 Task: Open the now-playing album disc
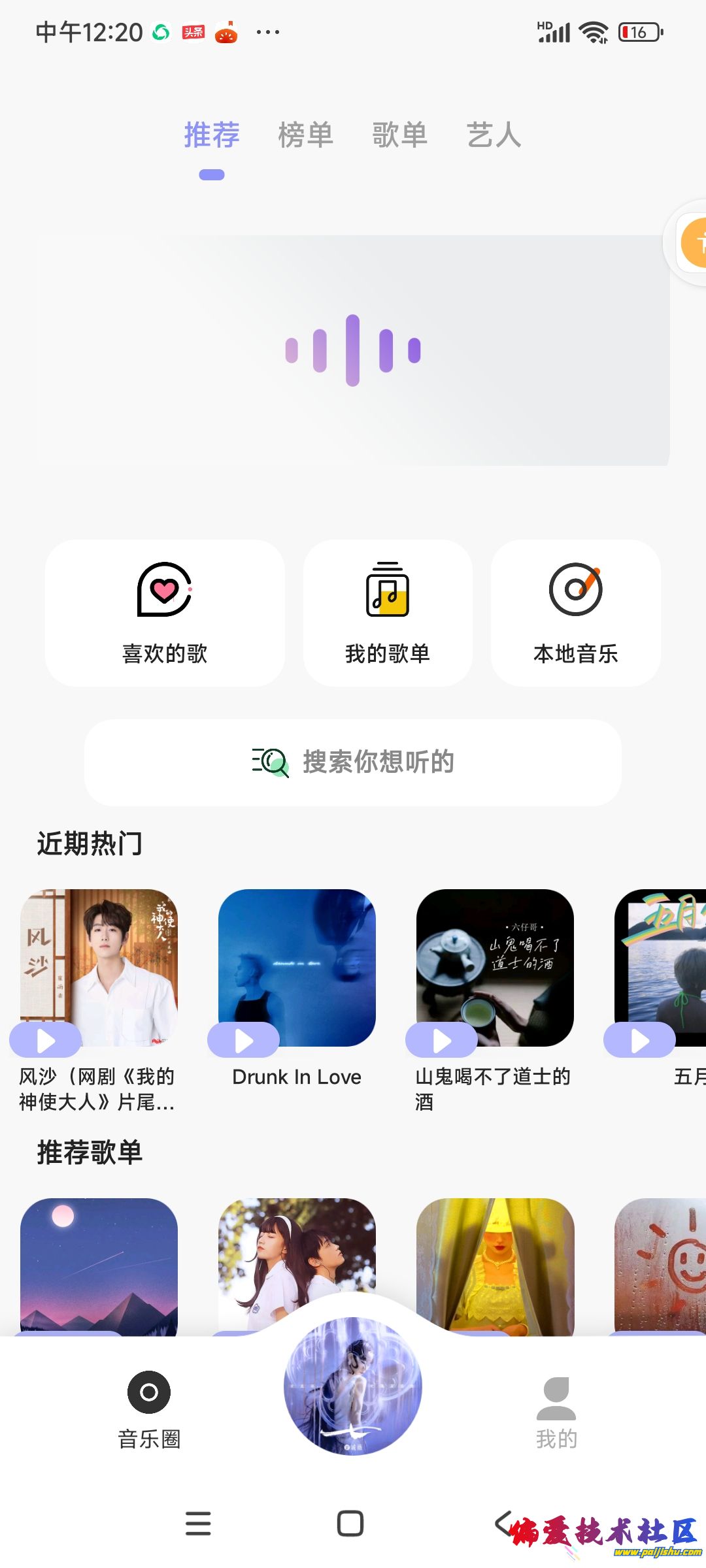[353, 1385]
